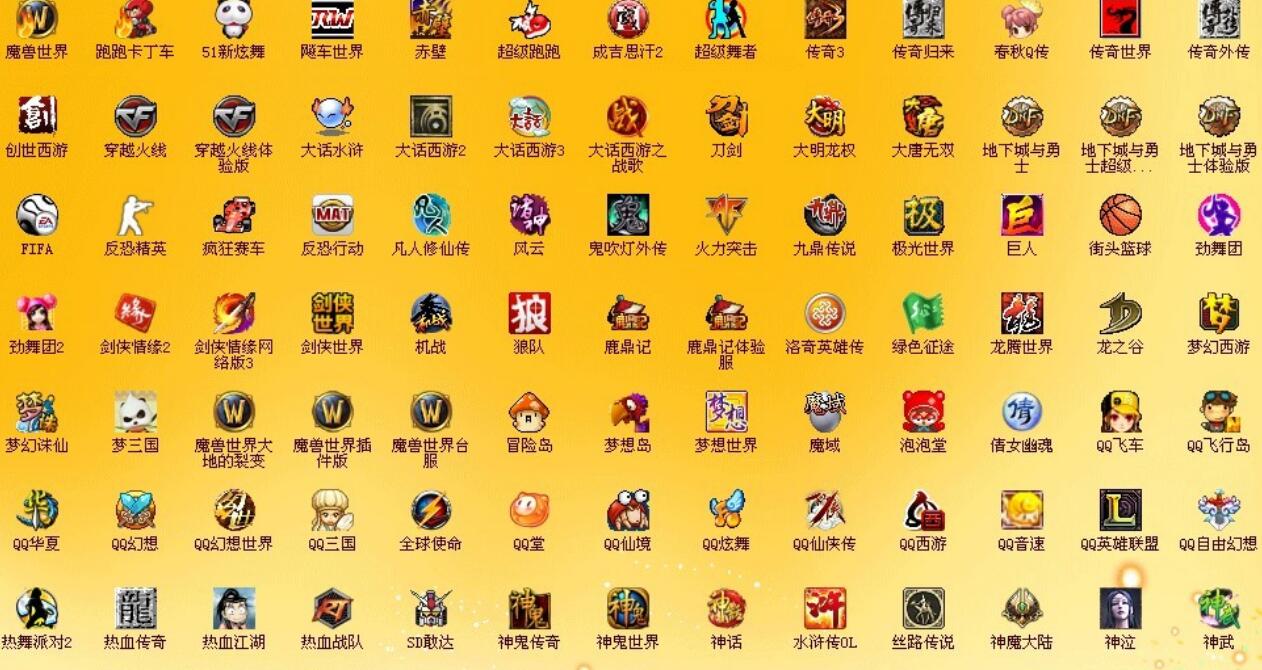Open 鬼吹灯外传
1262x670 pixels.
point(628,216)
